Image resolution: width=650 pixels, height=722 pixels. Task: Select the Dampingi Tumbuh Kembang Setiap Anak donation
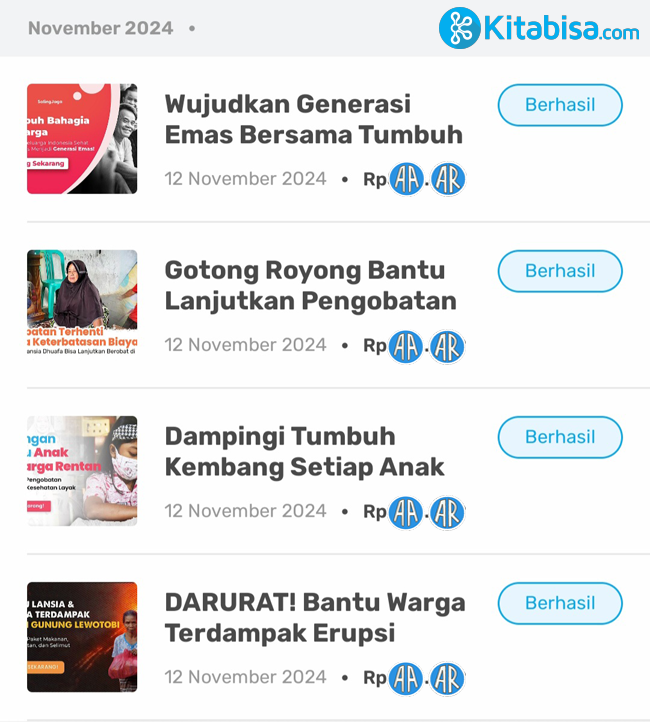(304, 451)
